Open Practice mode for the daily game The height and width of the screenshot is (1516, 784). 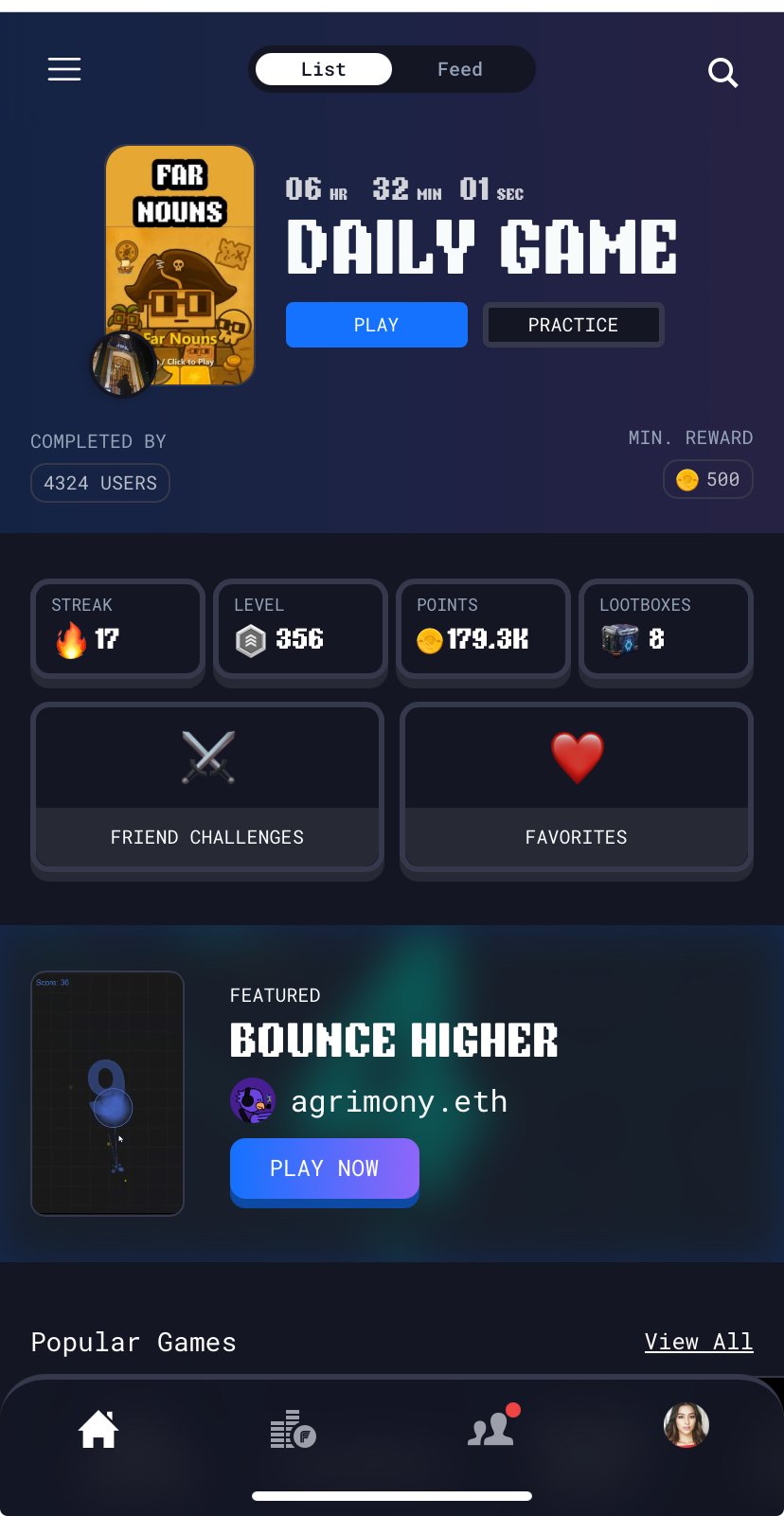click(x=573, y=325)
